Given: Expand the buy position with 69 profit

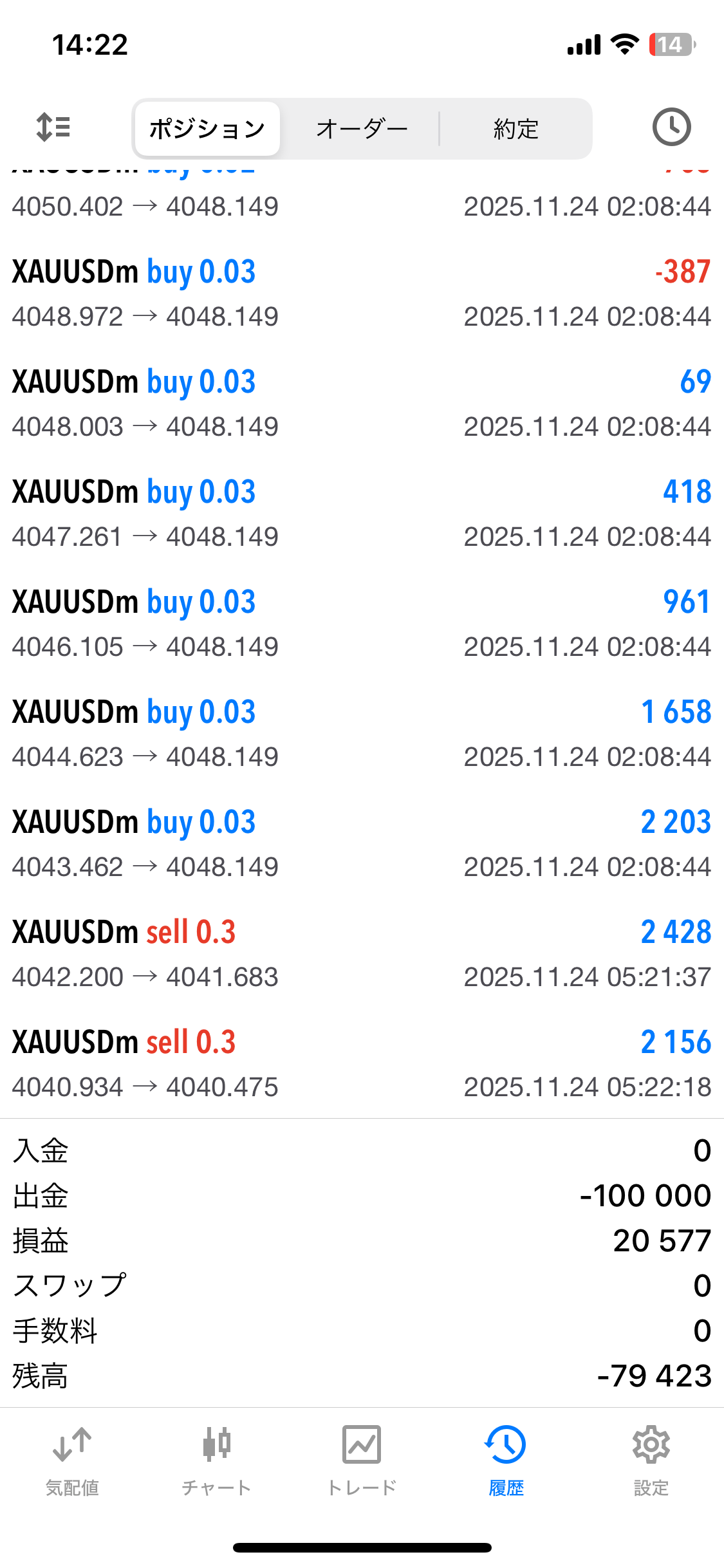Looking at the screenshot, I should click(362, 404).
